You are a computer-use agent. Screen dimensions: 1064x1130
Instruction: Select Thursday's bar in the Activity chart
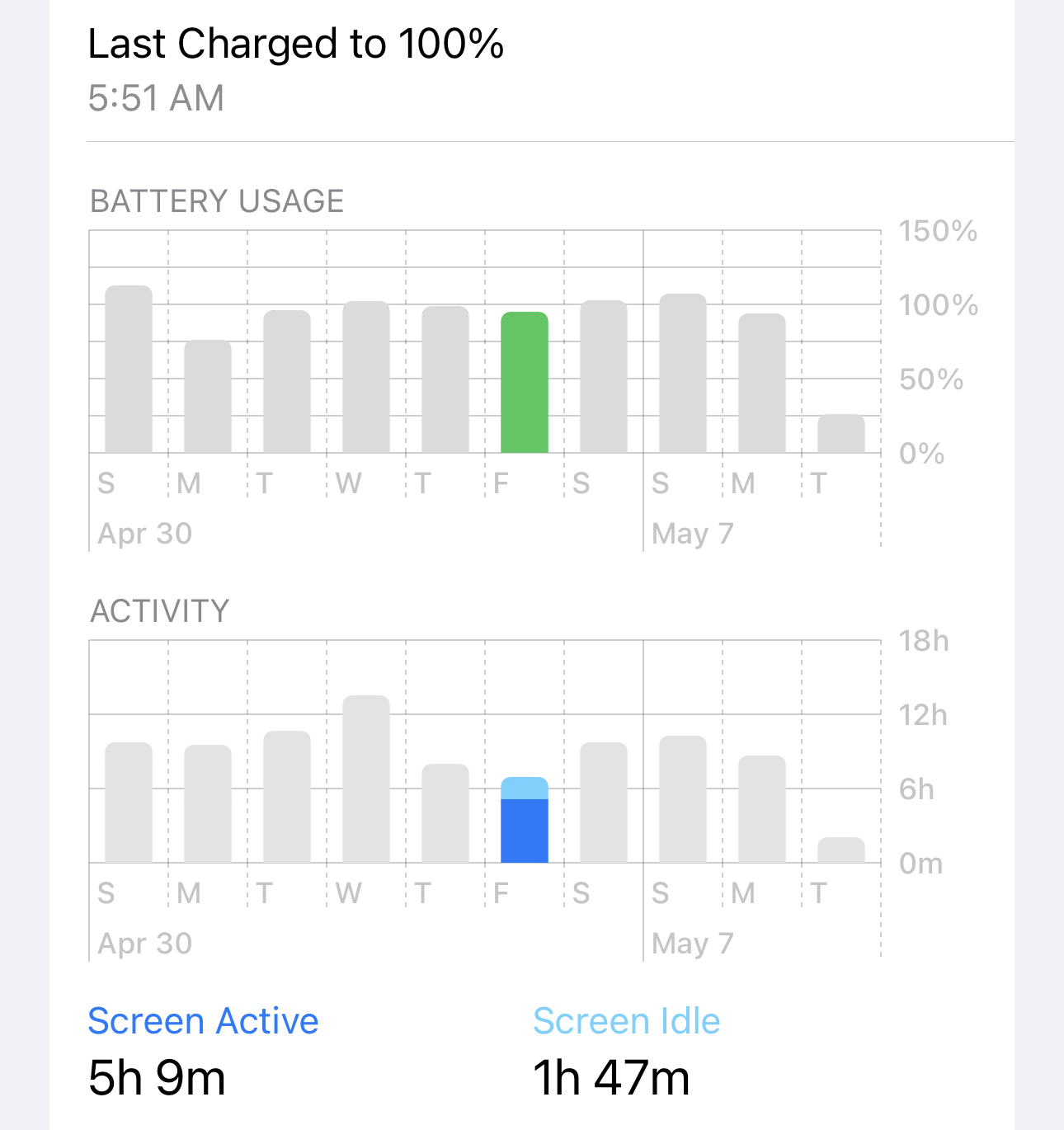click(445, 813)
